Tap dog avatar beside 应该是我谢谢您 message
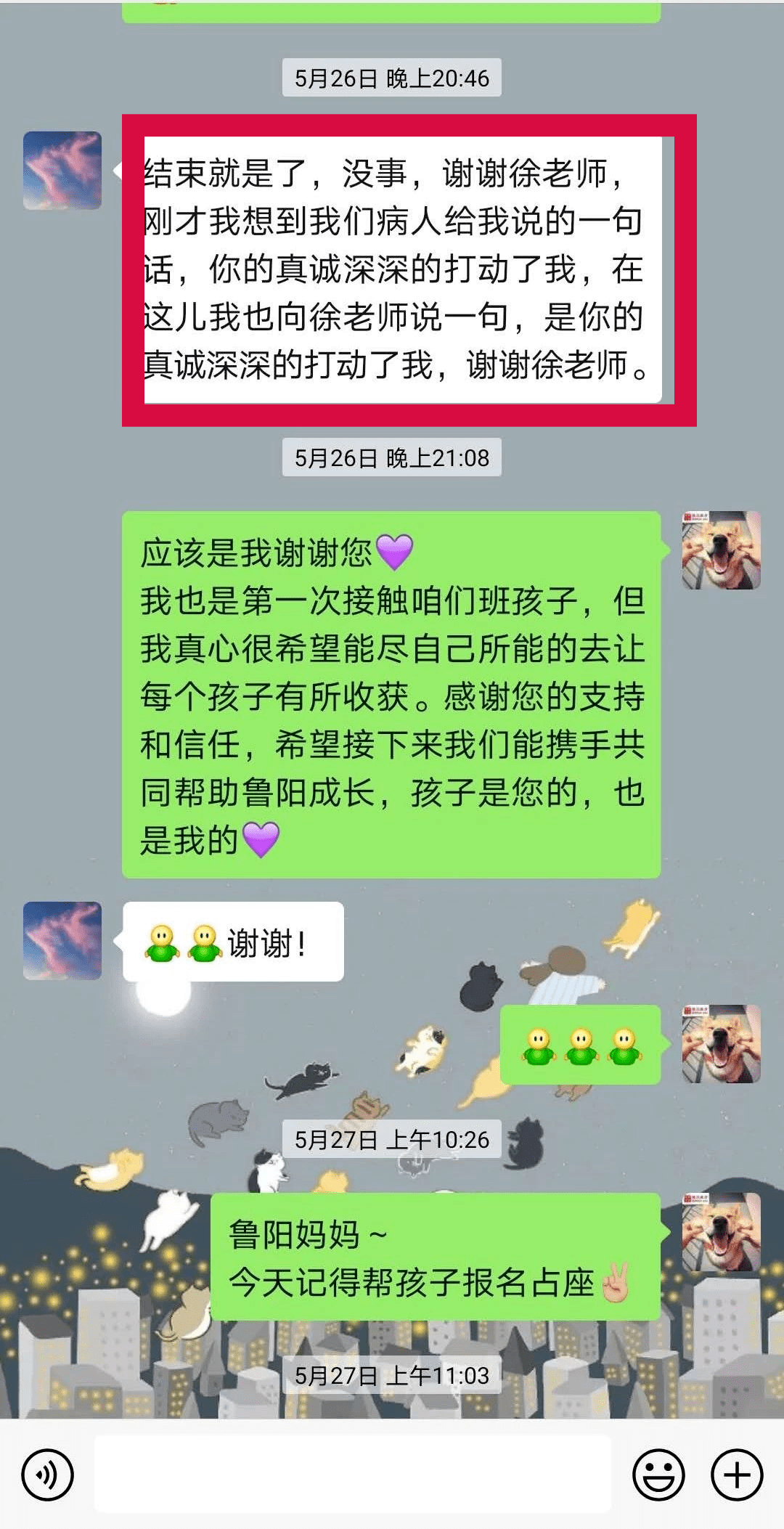Viewport: 784px width, 1529px height. tap(722, 550)
